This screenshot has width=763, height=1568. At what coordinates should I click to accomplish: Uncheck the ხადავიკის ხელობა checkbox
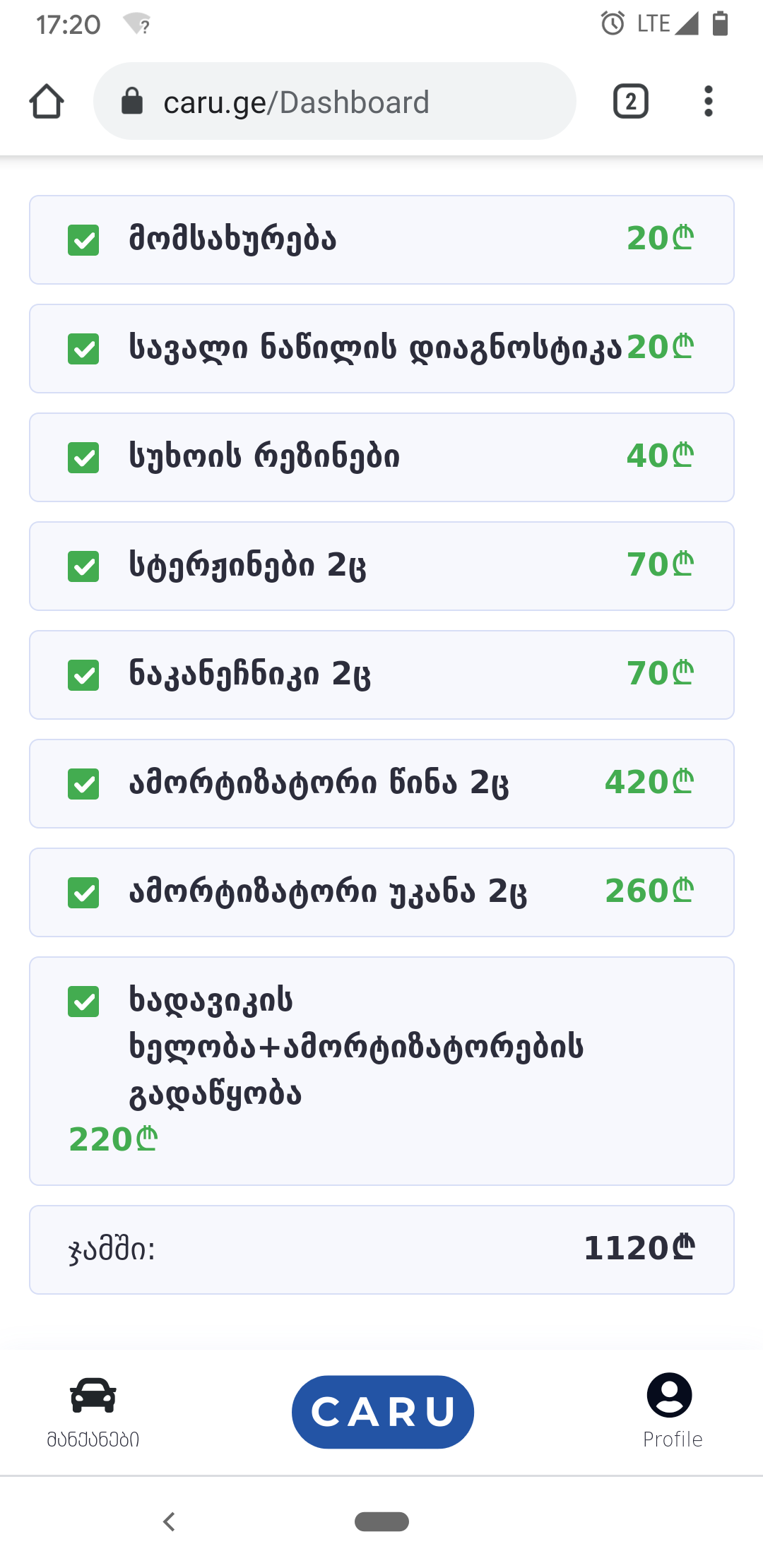[83, 1002]
